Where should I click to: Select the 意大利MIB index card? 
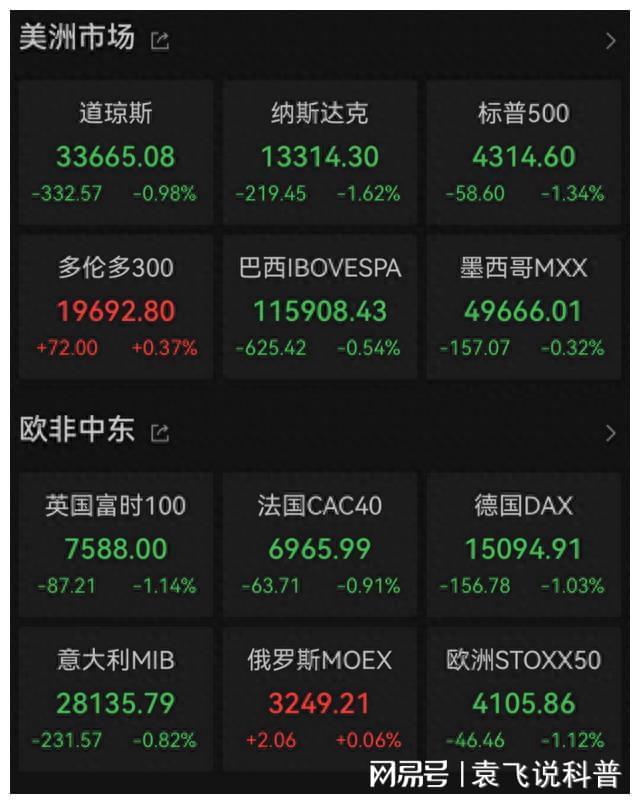coord(116,699)
